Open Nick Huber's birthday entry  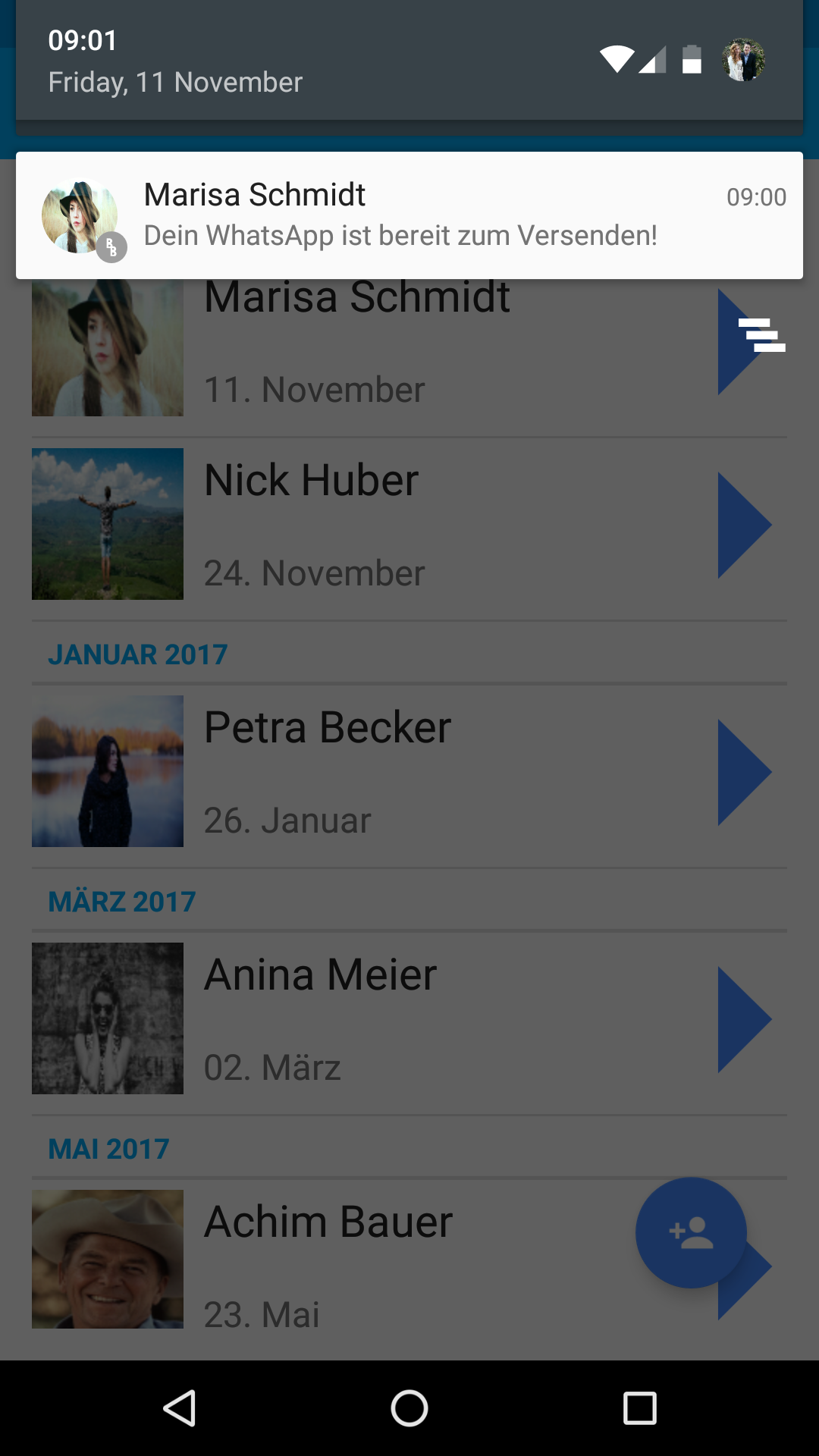pyautogui.click(x=409, y=525)
